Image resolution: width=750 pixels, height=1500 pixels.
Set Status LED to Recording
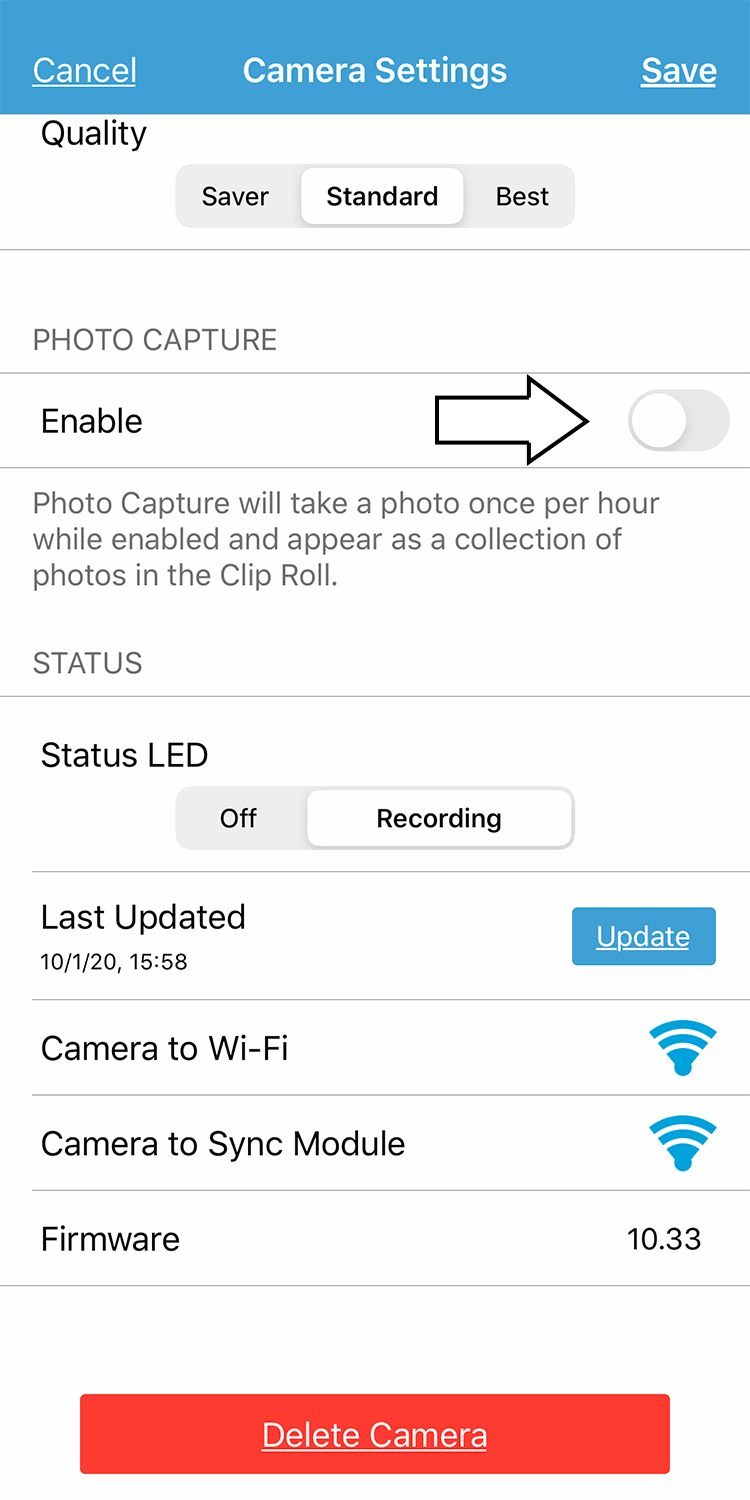439,818
